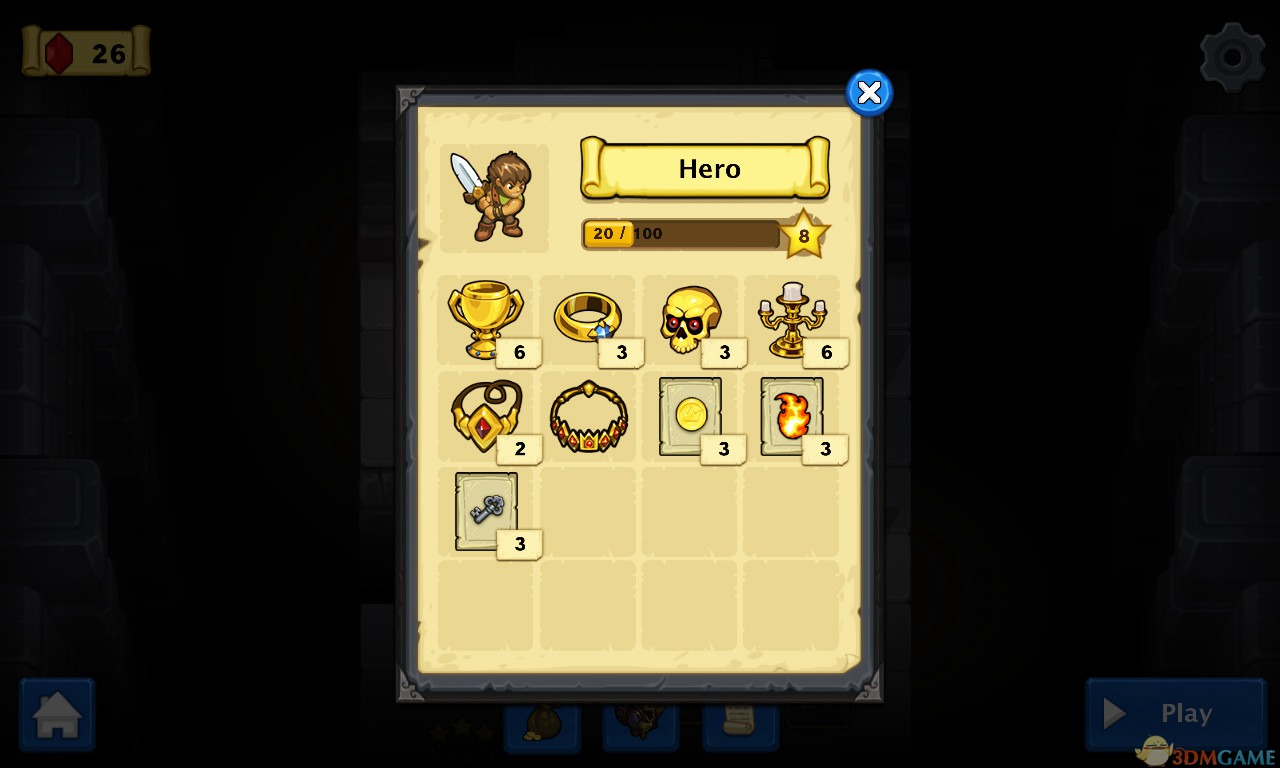Select the ruby amulet necklace item
This screenshot has width=1280, height=768.
(485, 415)
